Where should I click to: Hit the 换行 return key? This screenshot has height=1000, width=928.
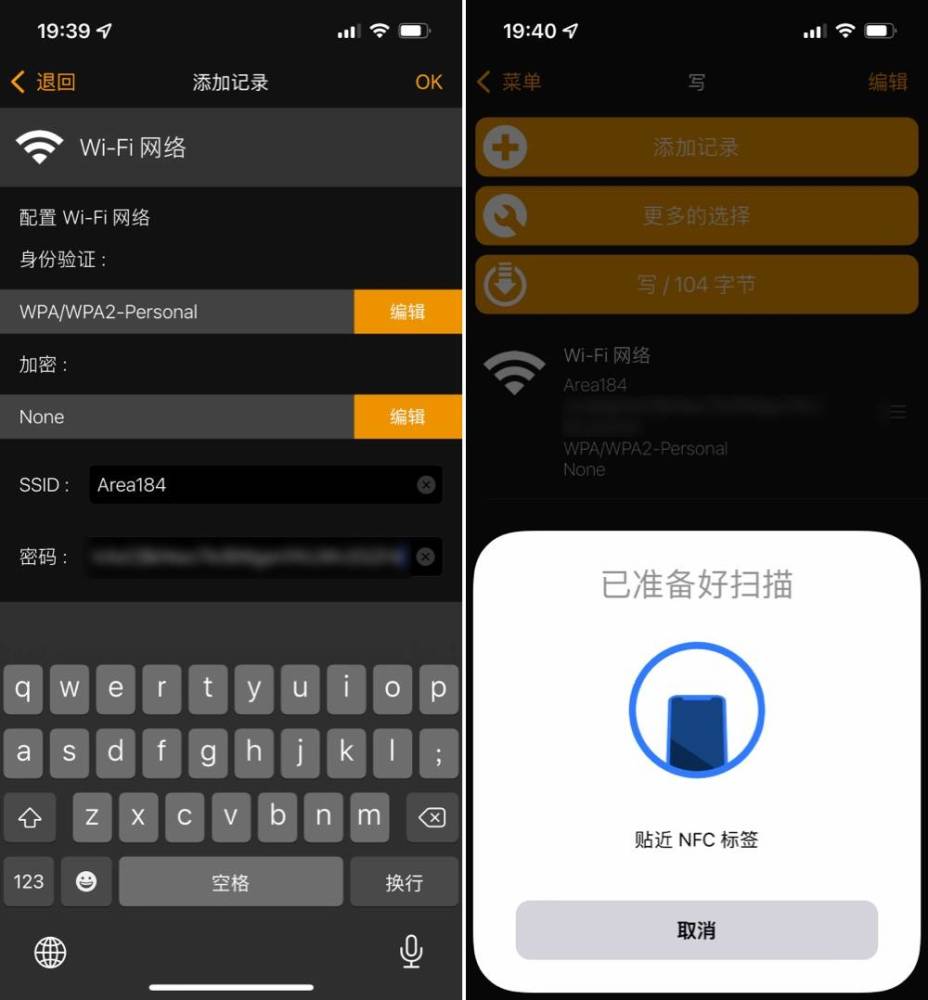click(x=404, y=882)
